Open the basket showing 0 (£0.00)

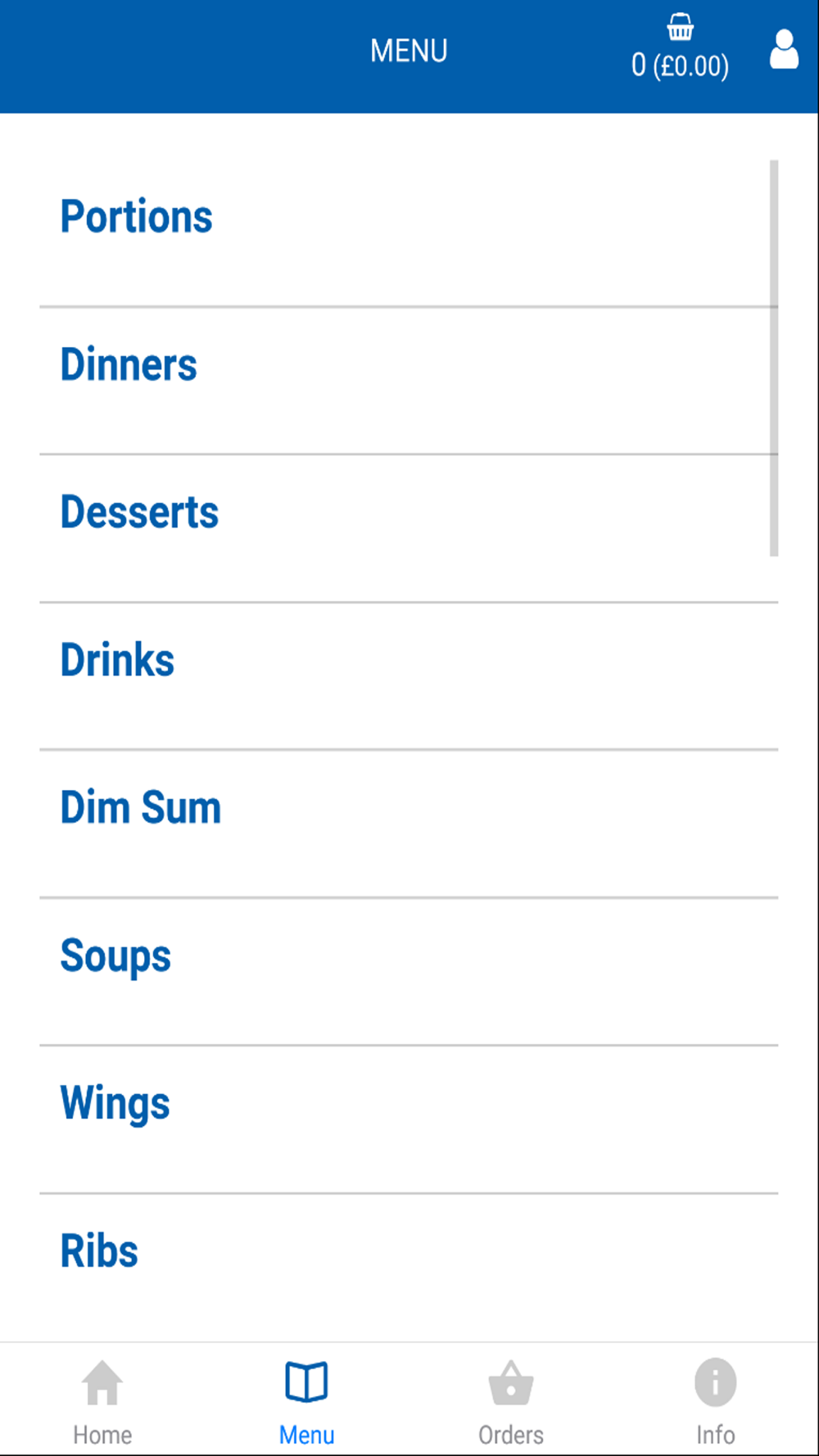coord(680,47)
